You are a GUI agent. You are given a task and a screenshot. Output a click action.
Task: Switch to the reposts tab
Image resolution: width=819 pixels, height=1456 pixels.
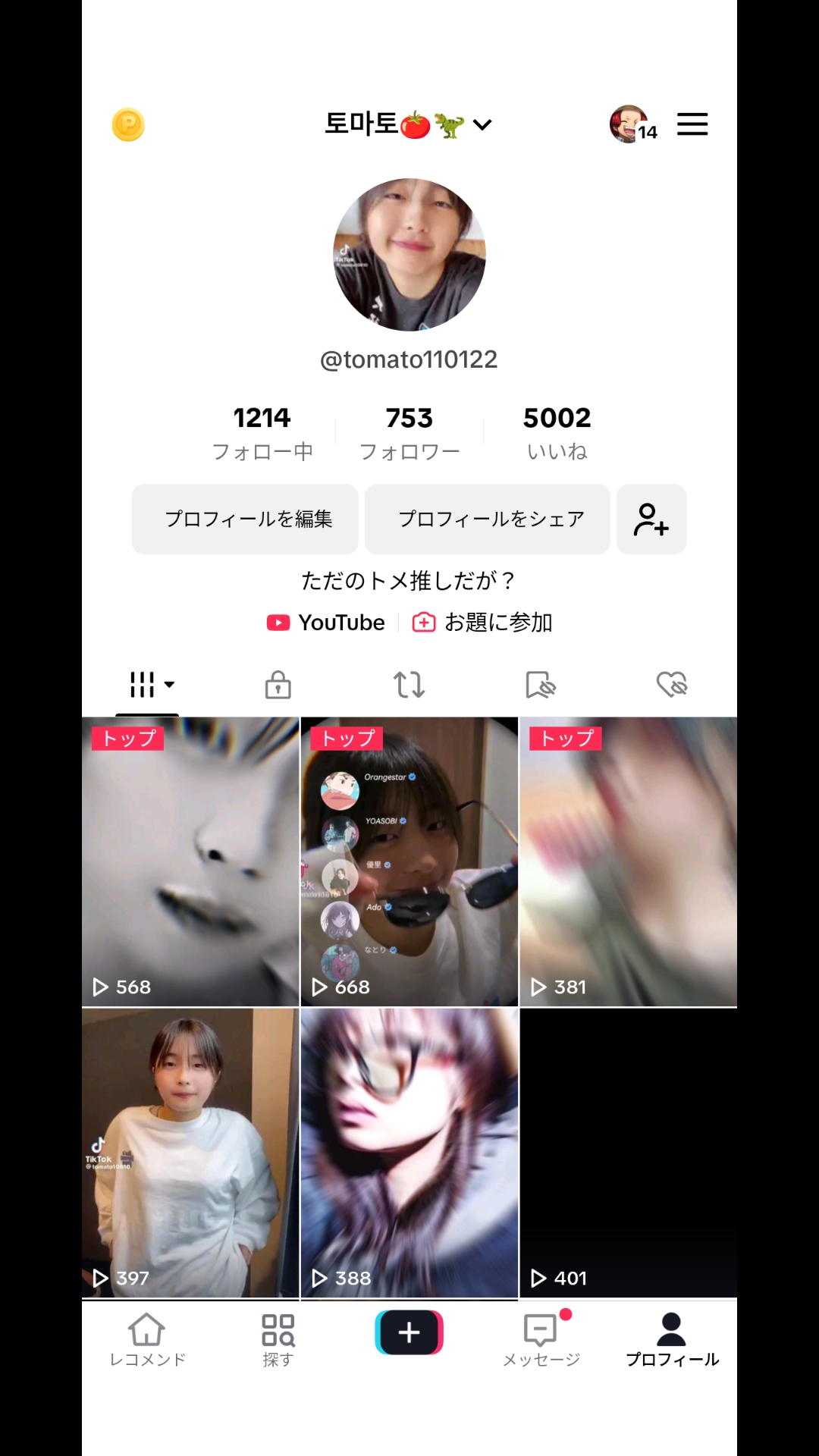(x=409, y=685)
